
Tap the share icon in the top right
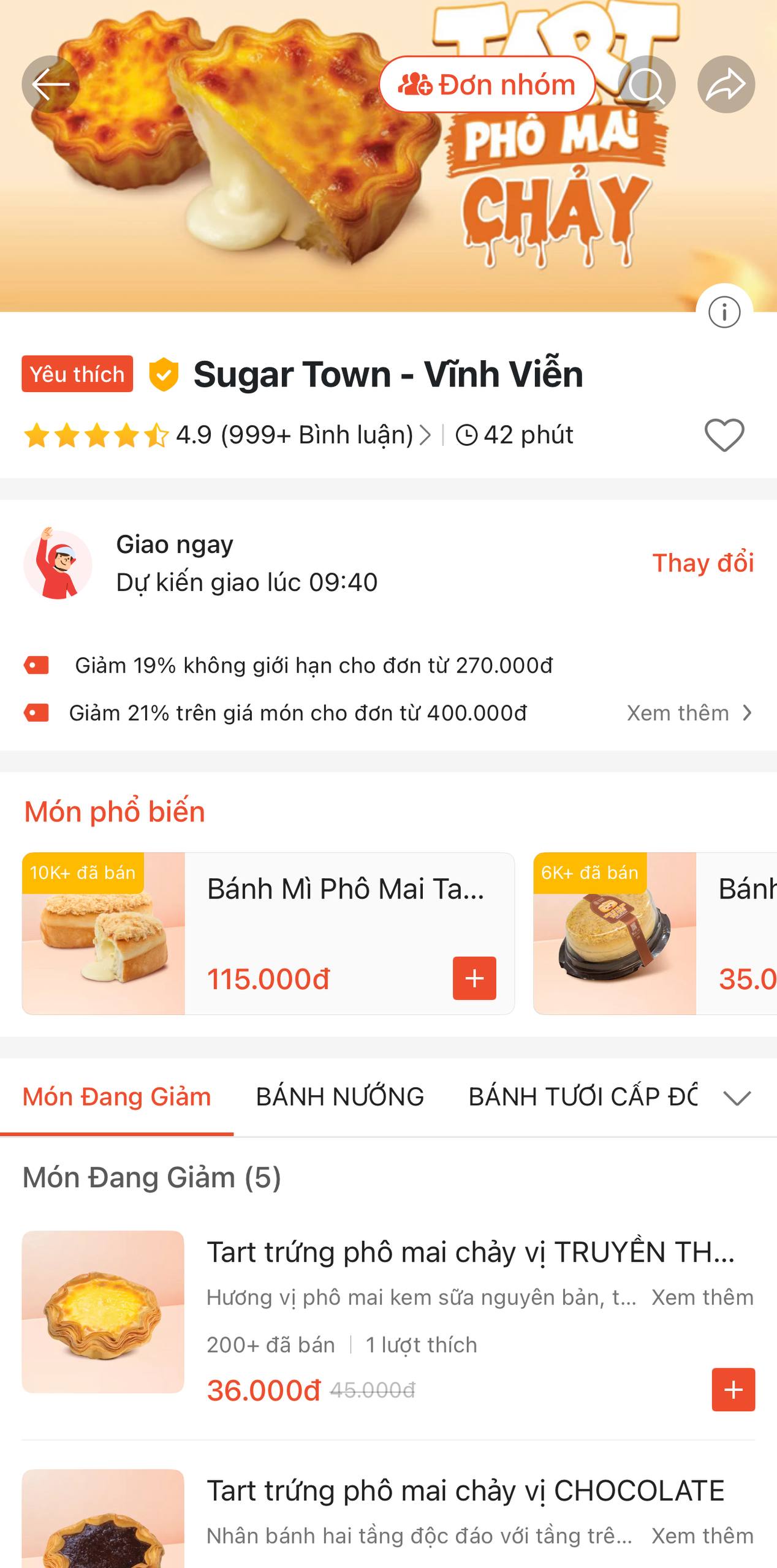click(726, 84)
